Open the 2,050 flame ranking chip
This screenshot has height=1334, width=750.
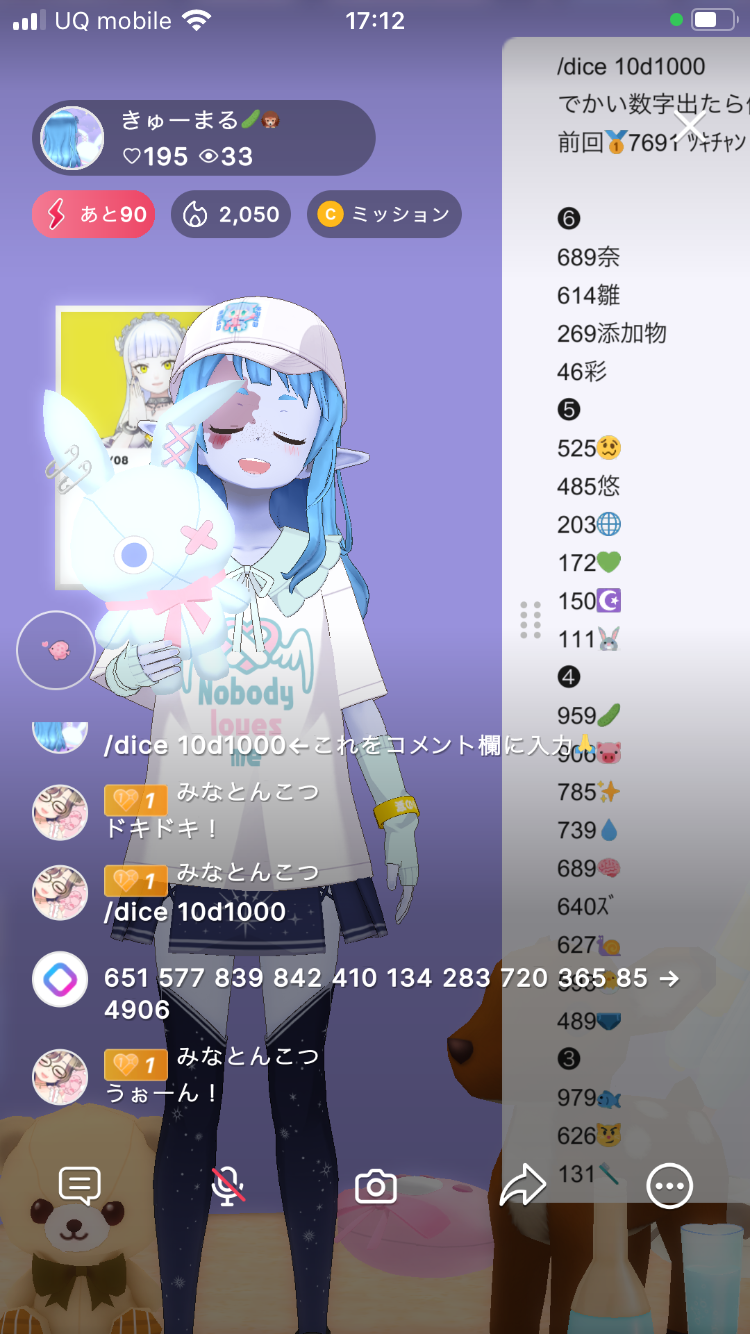coord(231,214)
